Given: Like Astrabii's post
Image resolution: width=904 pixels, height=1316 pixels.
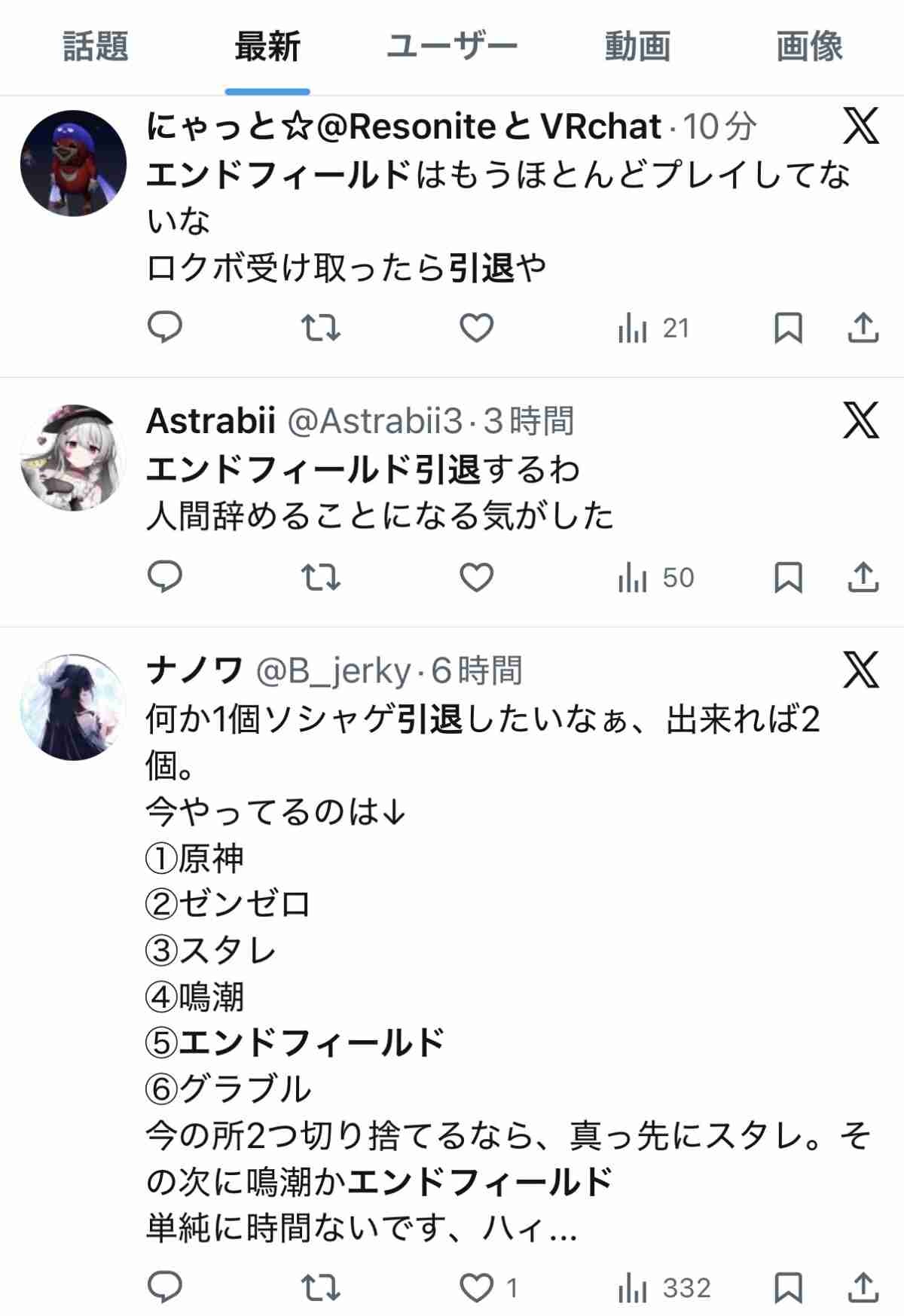Looking at the screenshot, I should (x=476, y=578).
